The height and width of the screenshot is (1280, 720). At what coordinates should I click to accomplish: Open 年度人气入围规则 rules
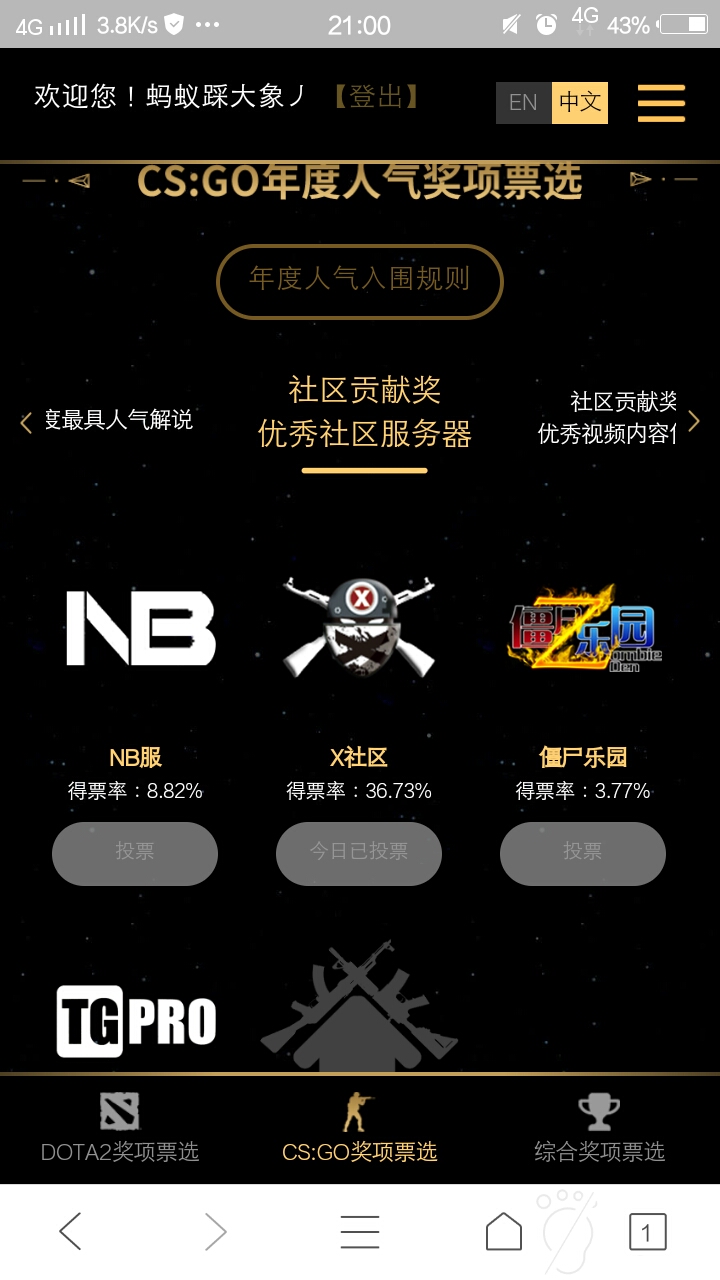(x=359, y=281)
